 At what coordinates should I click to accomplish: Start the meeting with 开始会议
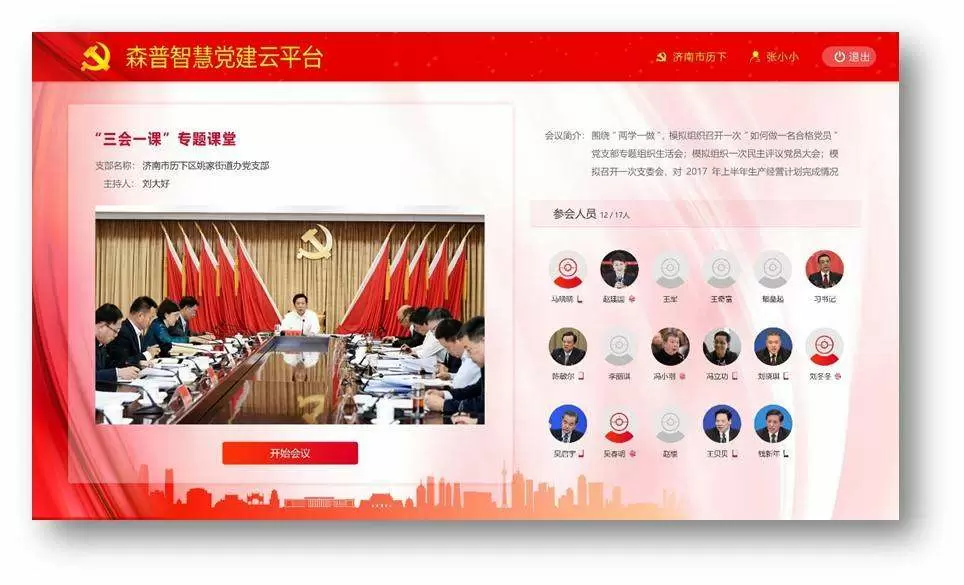click(x=290, y=453)
